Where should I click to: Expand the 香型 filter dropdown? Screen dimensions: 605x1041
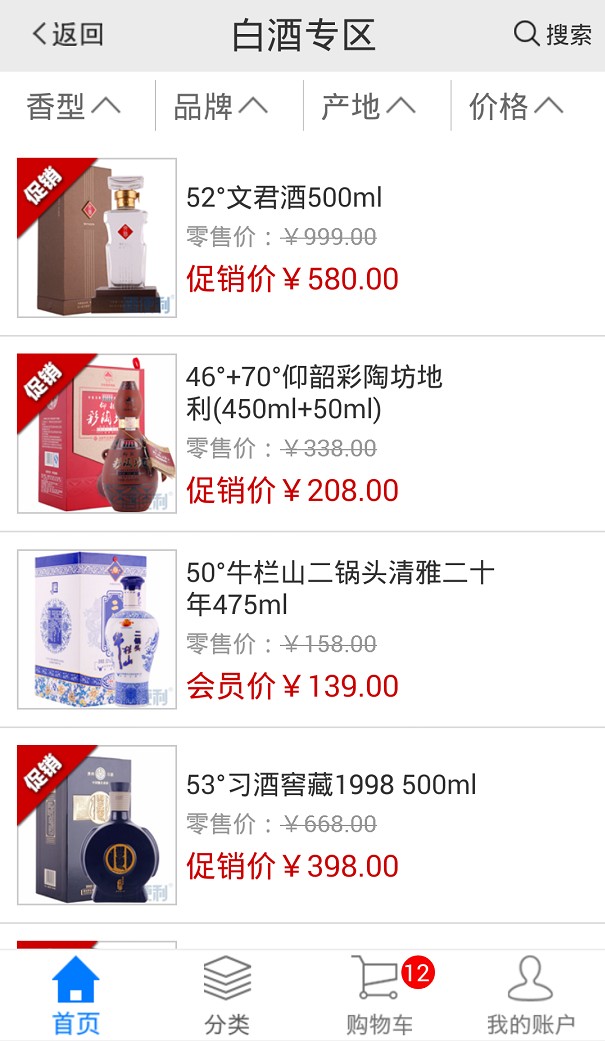point(74,106)
